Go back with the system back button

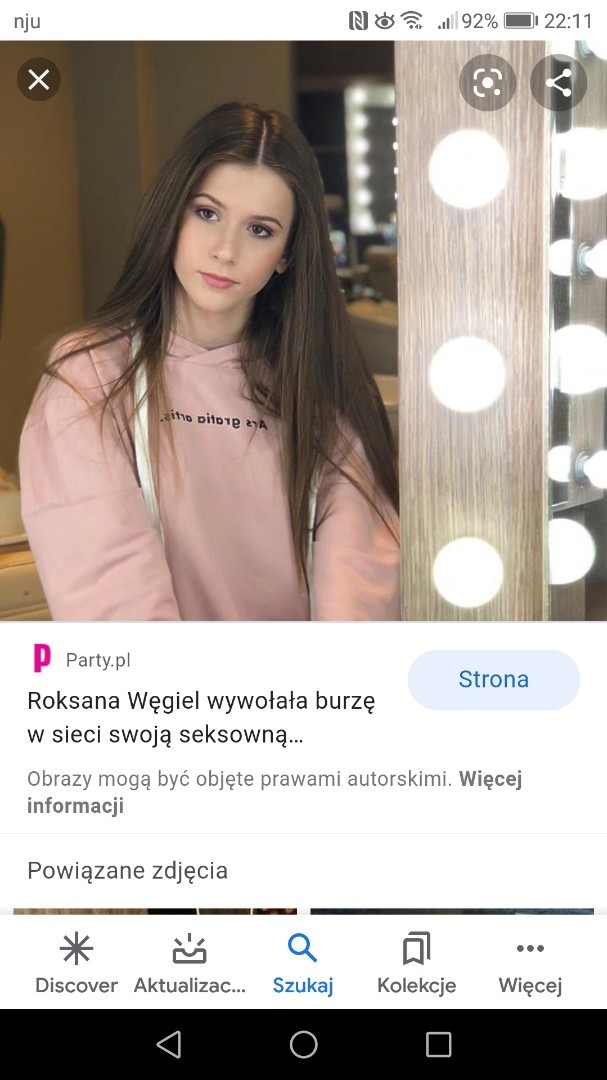click(x=169, y=1044)
